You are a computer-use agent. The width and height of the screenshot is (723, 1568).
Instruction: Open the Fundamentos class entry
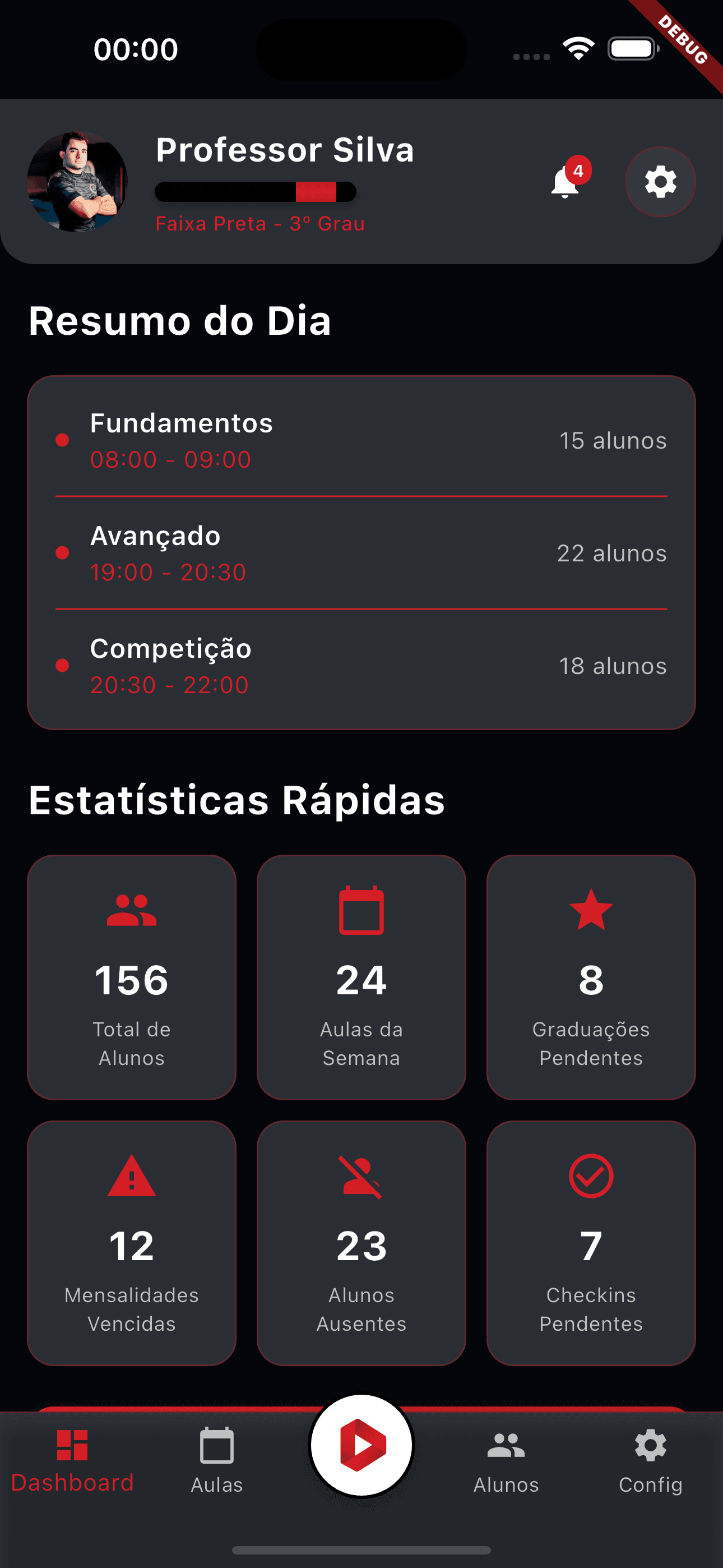tap(361, 440)
